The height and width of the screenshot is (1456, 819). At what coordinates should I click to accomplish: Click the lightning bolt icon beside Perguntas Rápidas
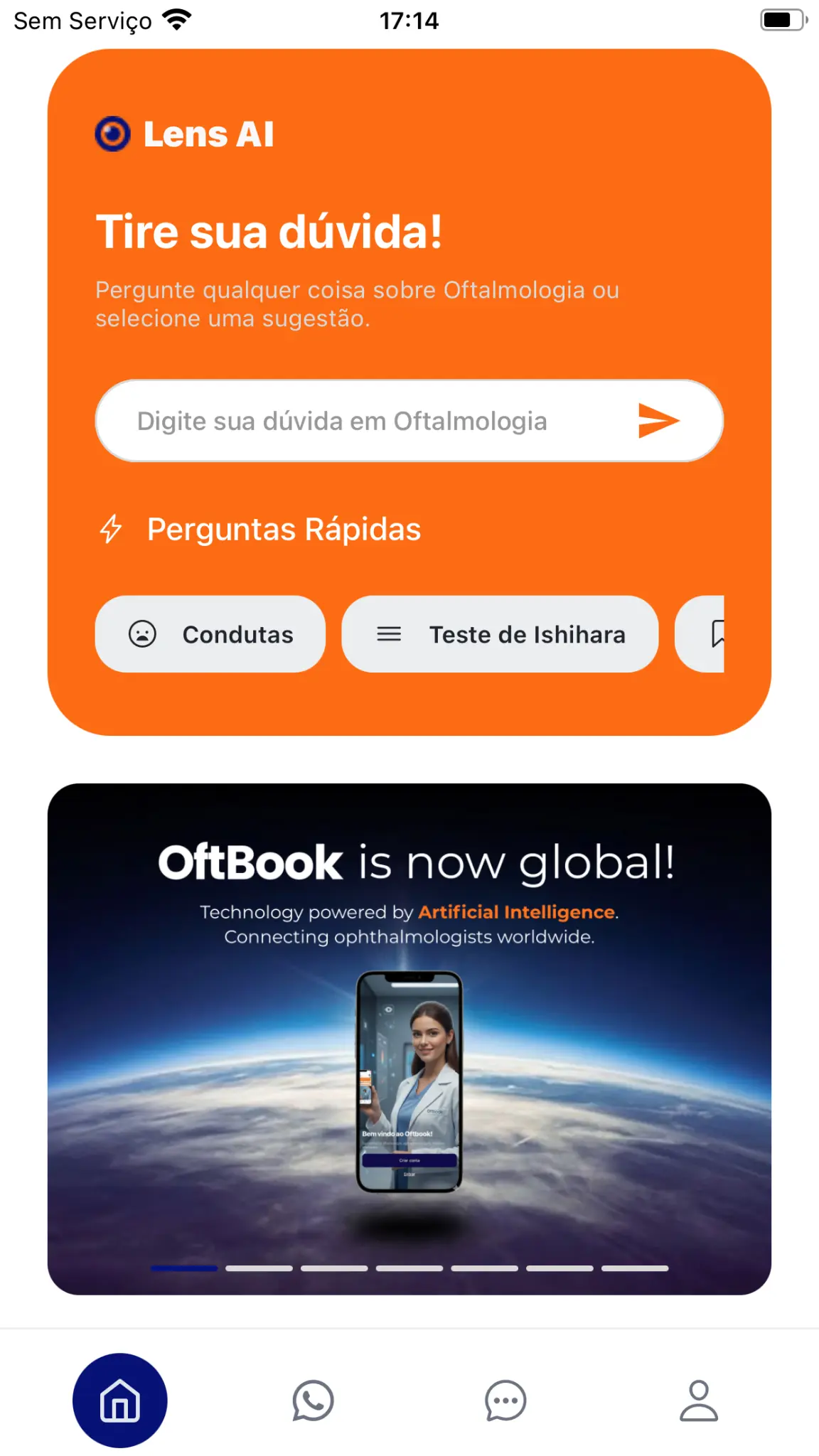pyautogui.click(x=112, y=529)
